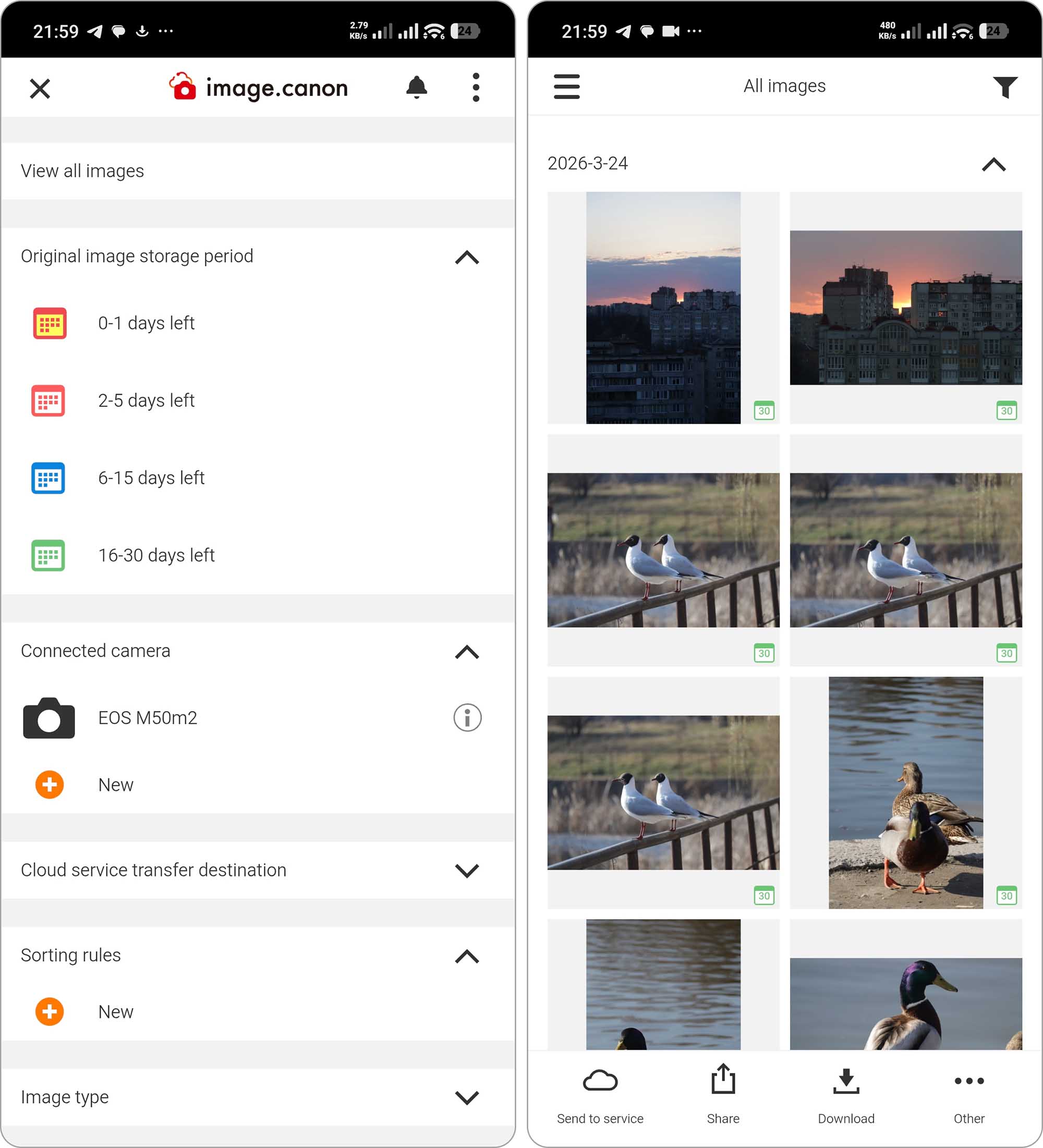Collapse the 2026-3-24 date group

coord(994,165)
